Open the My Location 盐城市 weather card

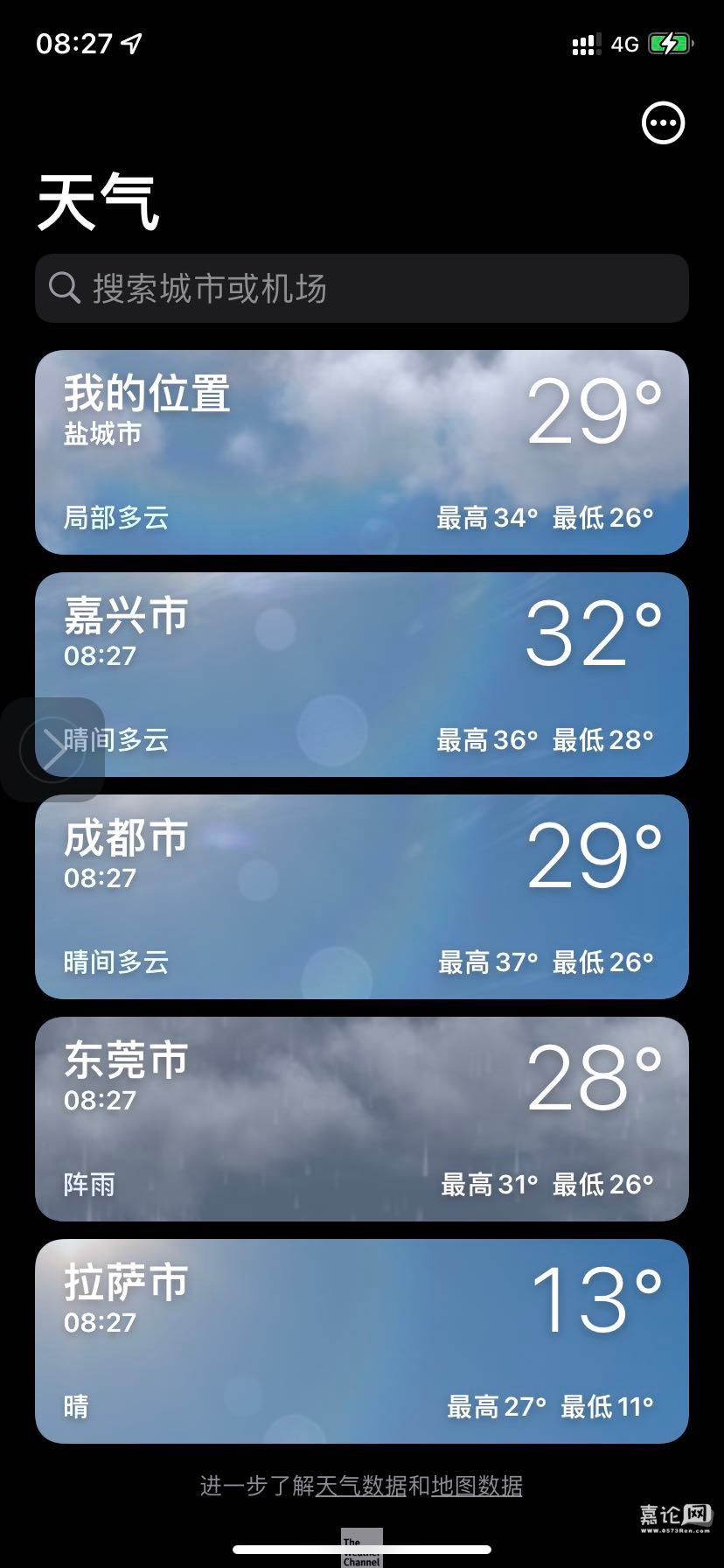362,452
